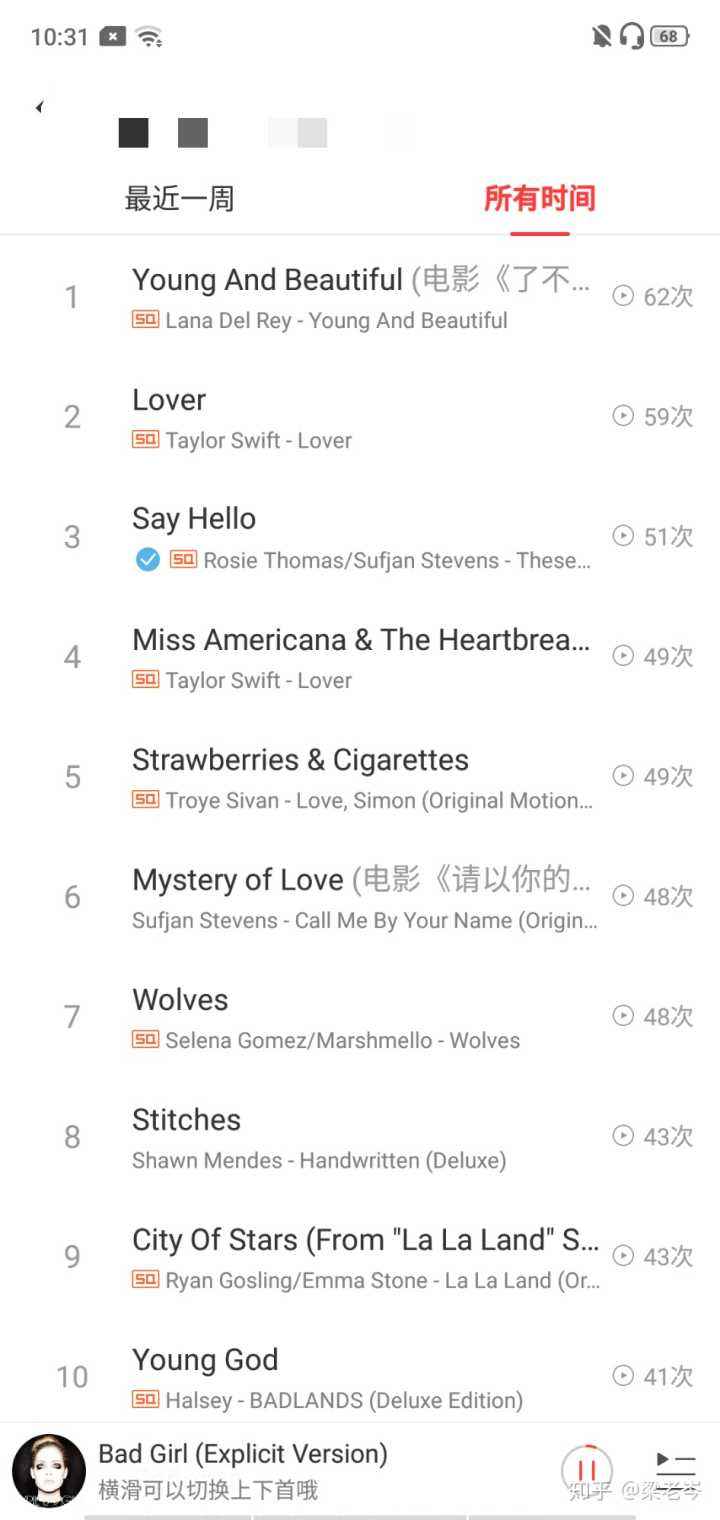Tap the play count icon beside Young And Beautiful

coord(622,296)
